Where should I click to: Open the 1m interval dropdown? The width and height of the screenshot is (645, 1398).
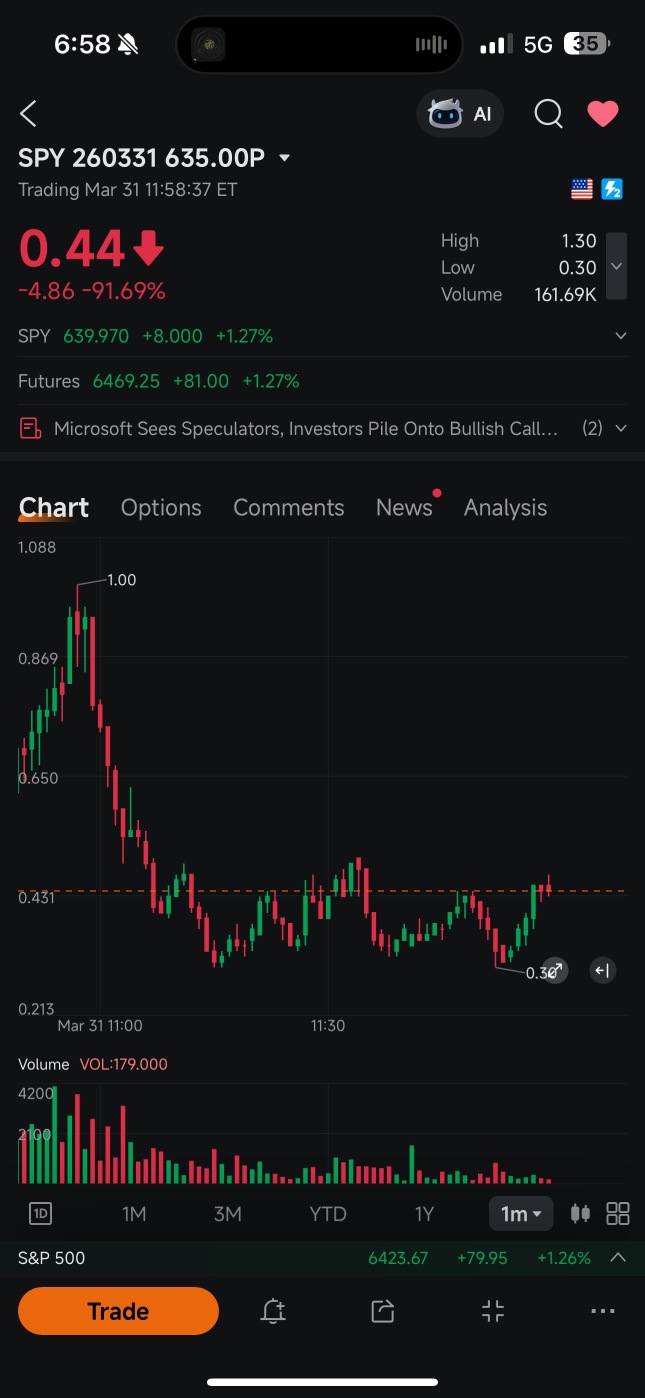pyautogui.click(x=521, y=1214)
